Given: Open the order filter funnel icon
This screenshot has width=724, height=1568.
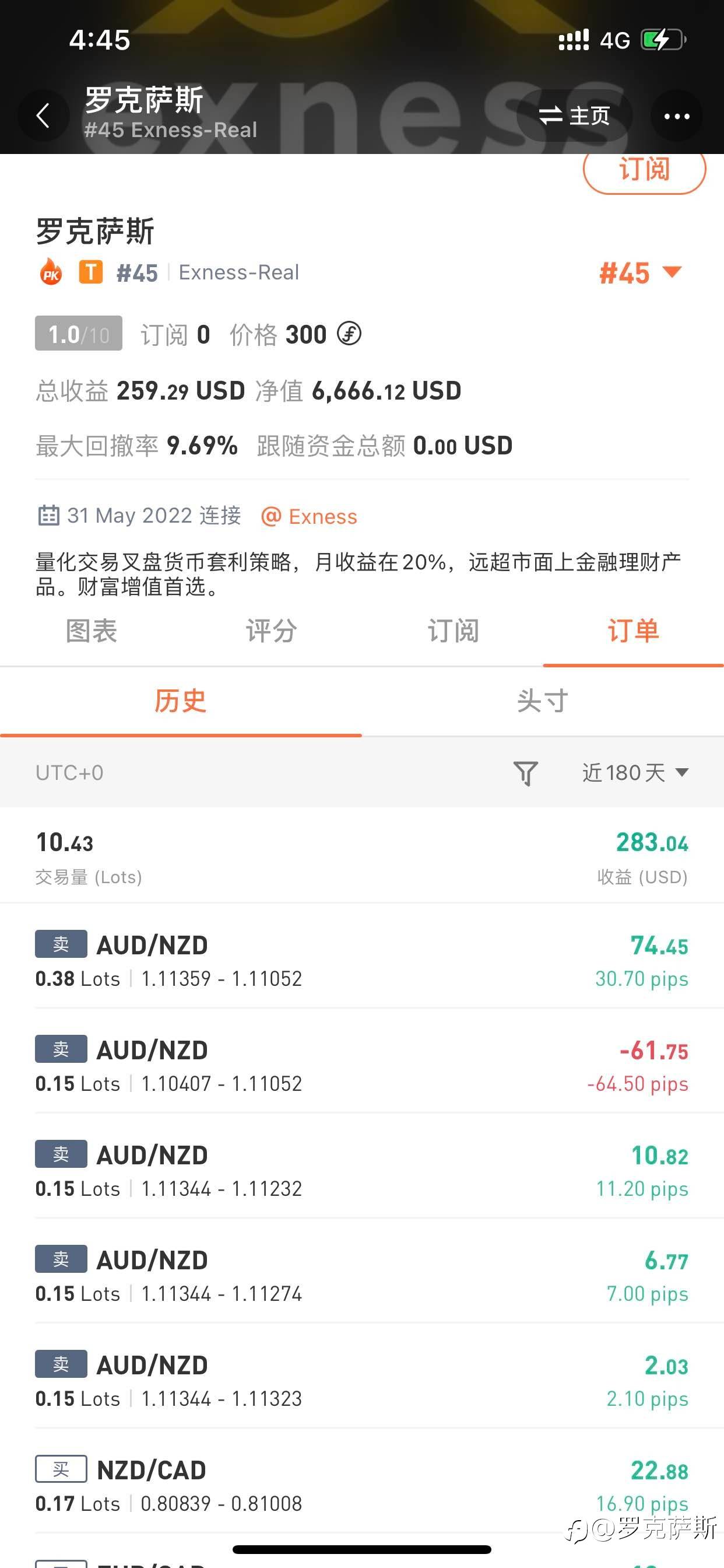Looking at the screenshot, I should [x=526, y=773].
